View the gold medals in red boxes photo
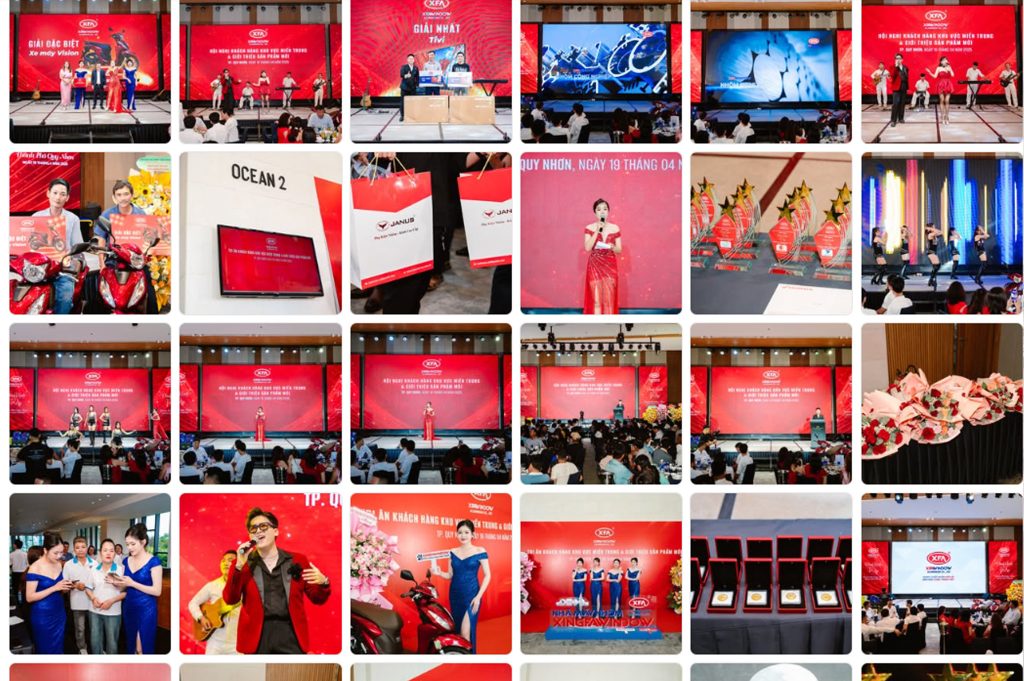The width and height of the screenshot is (1024, 681). (x=771, y=573)
